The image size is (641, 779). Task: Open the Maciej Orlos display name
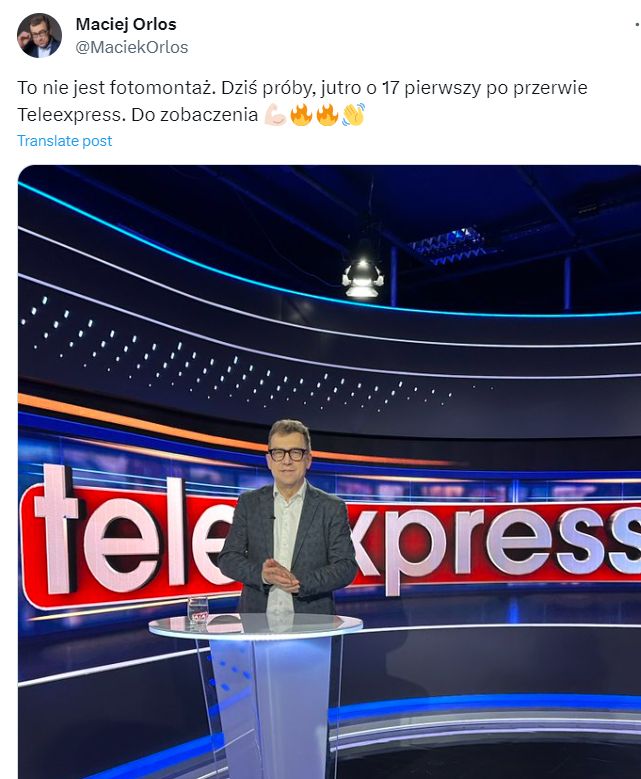[x=125, y=24]
